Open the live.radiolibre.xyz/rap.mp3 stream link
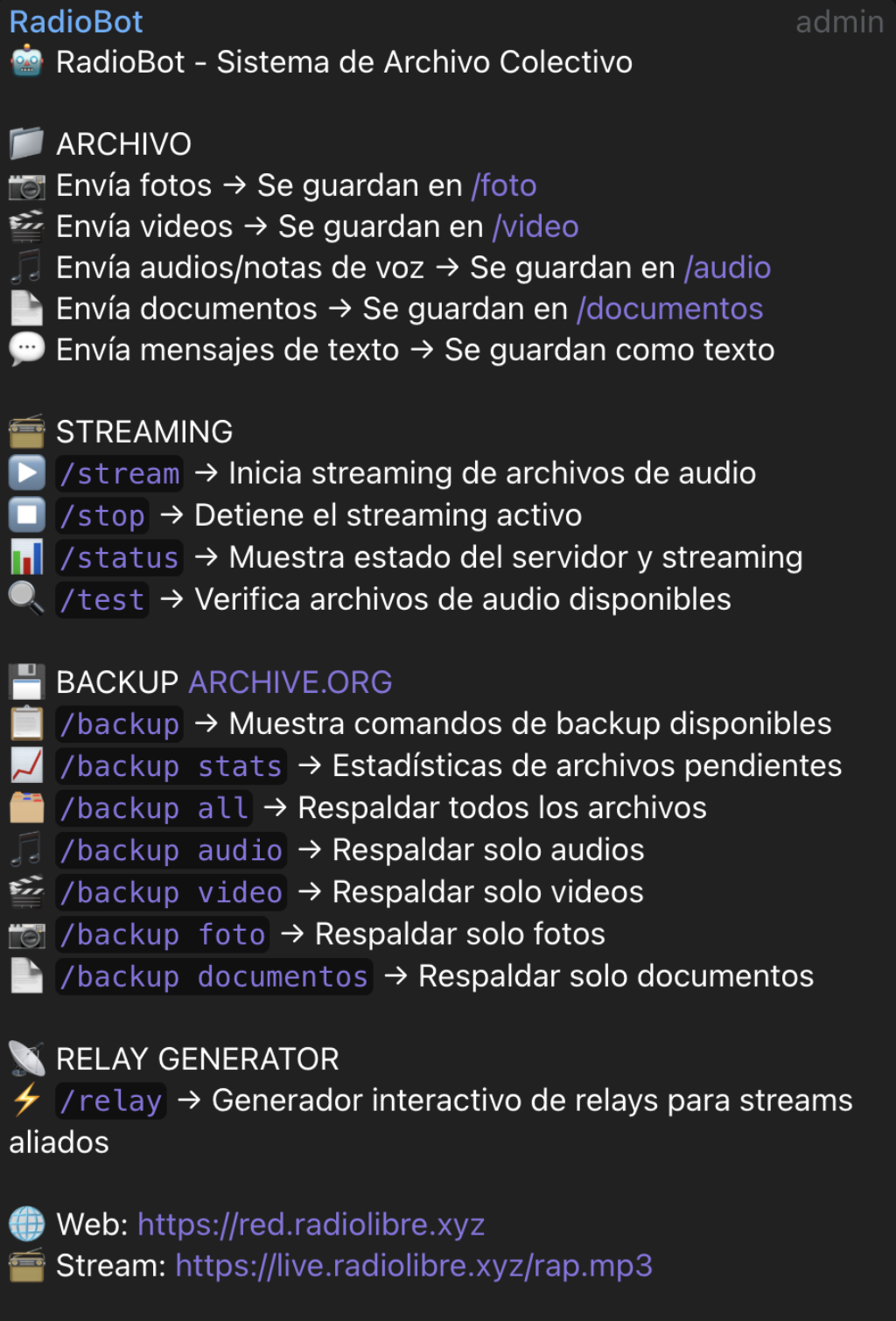896x1321 pixels. [414, 1266]
